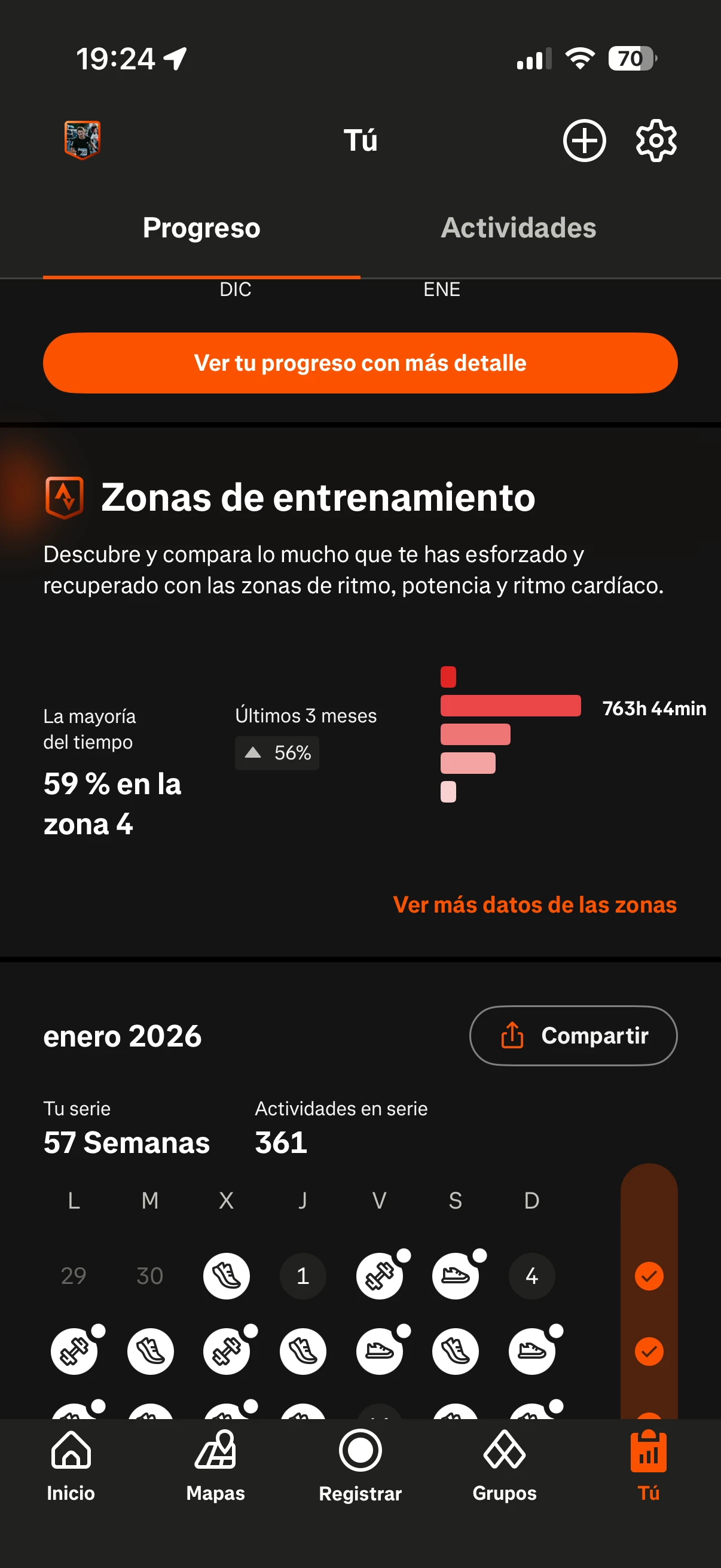Open your profile picture

coord(82,140)
